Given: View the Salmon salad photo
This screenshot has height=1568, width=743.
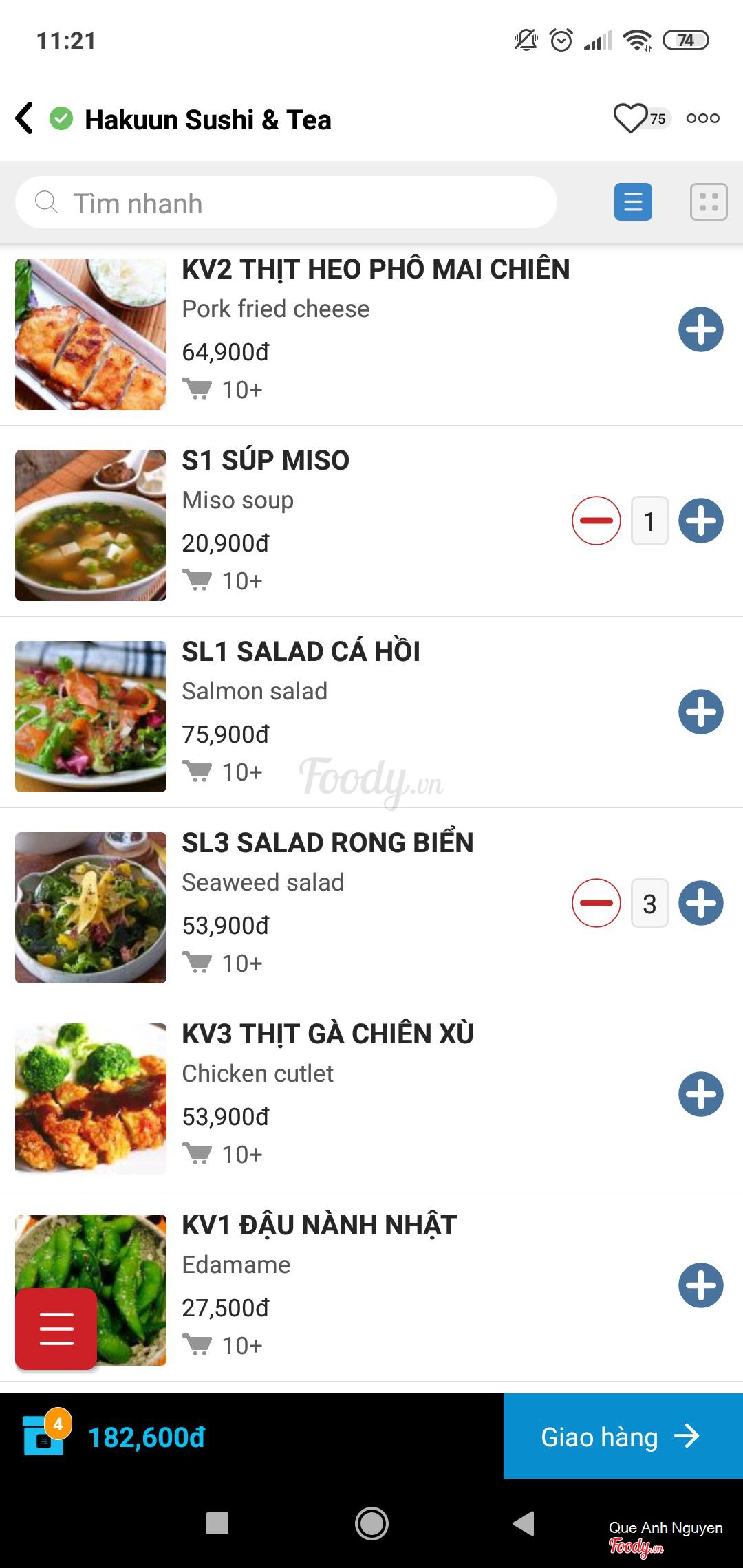Looking at the screenshot, I should point(91,717).
